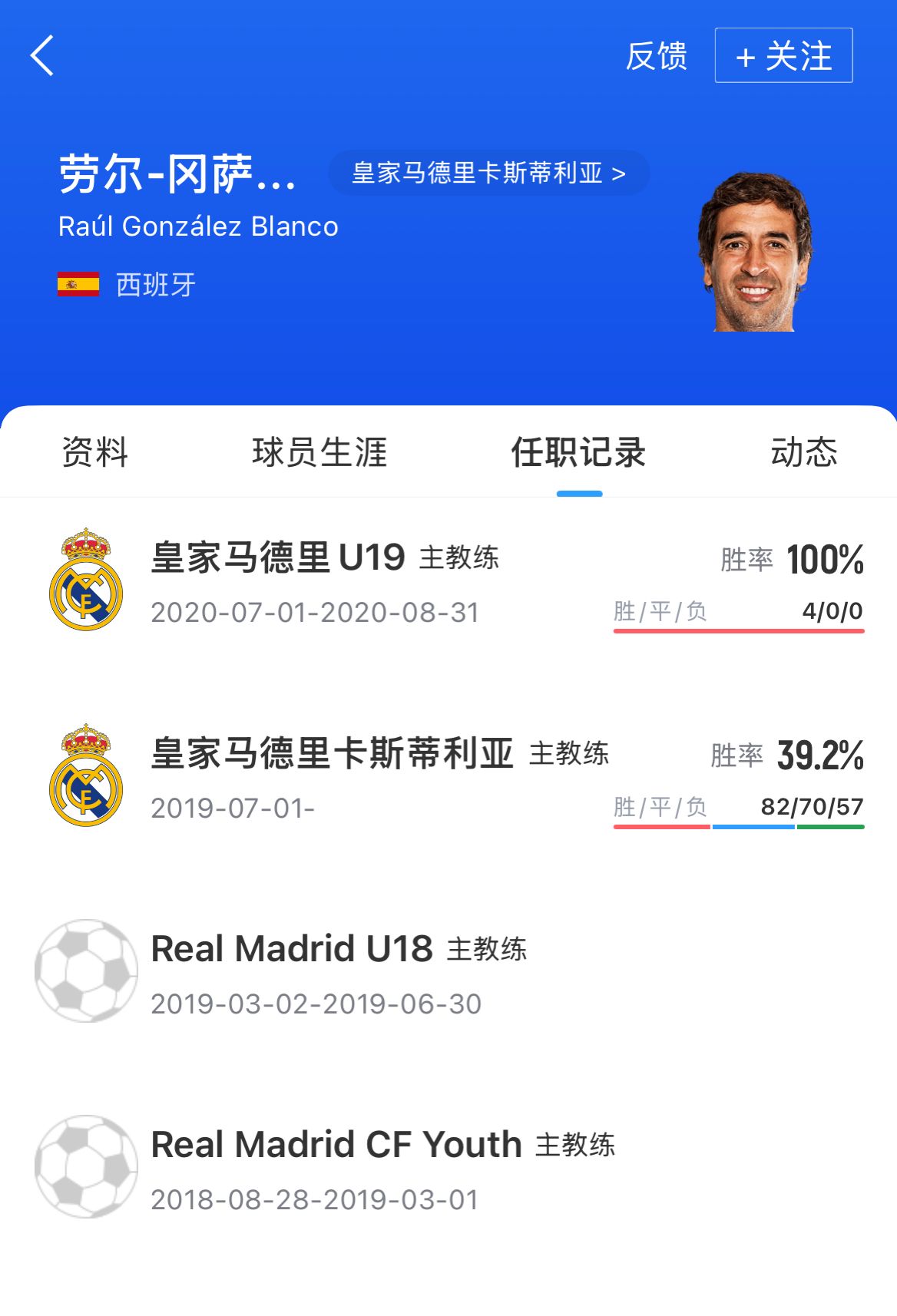Follow Raúl with the +关注 button
Viewport: 897px width, 1316px height.
click(x=783, y=56)
